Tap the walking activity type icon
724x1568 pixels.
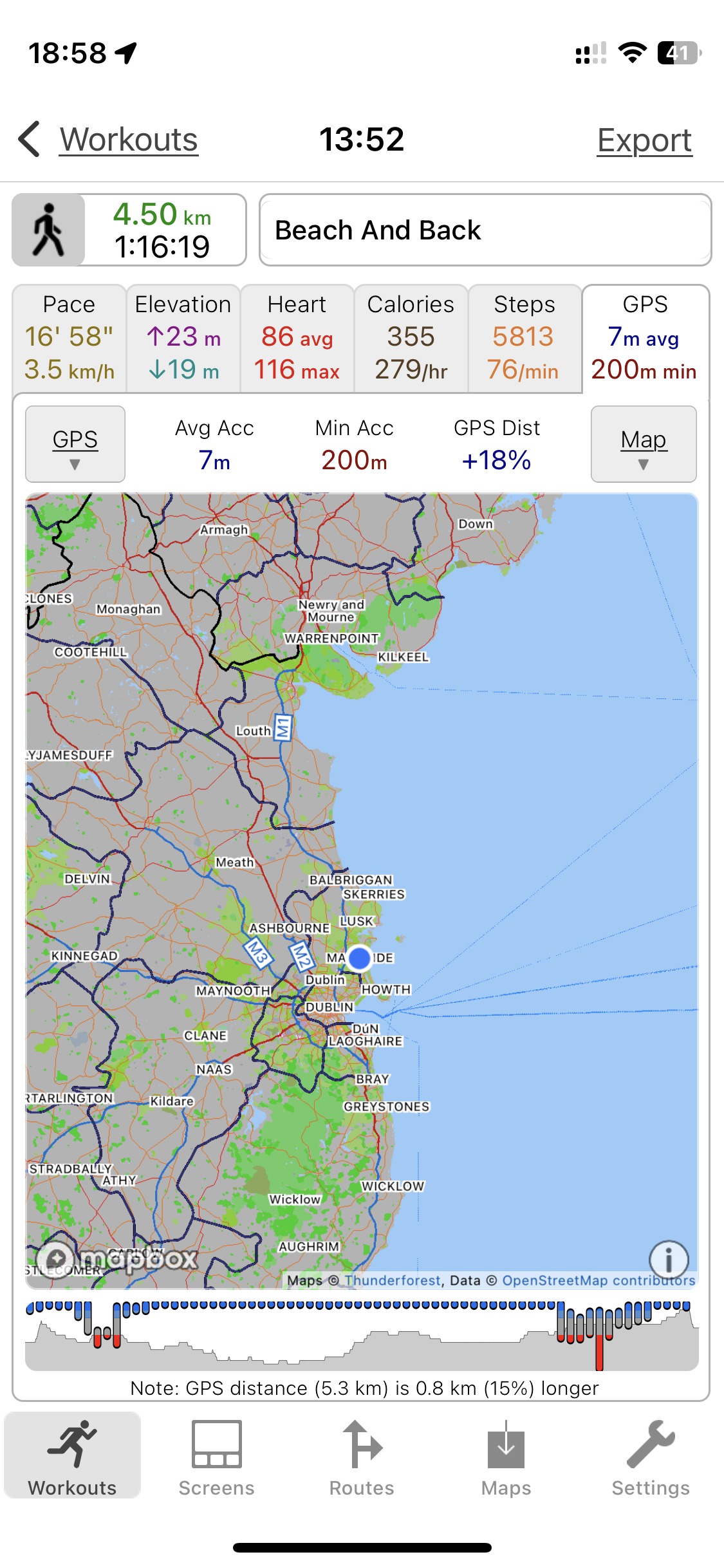[49, 230]
